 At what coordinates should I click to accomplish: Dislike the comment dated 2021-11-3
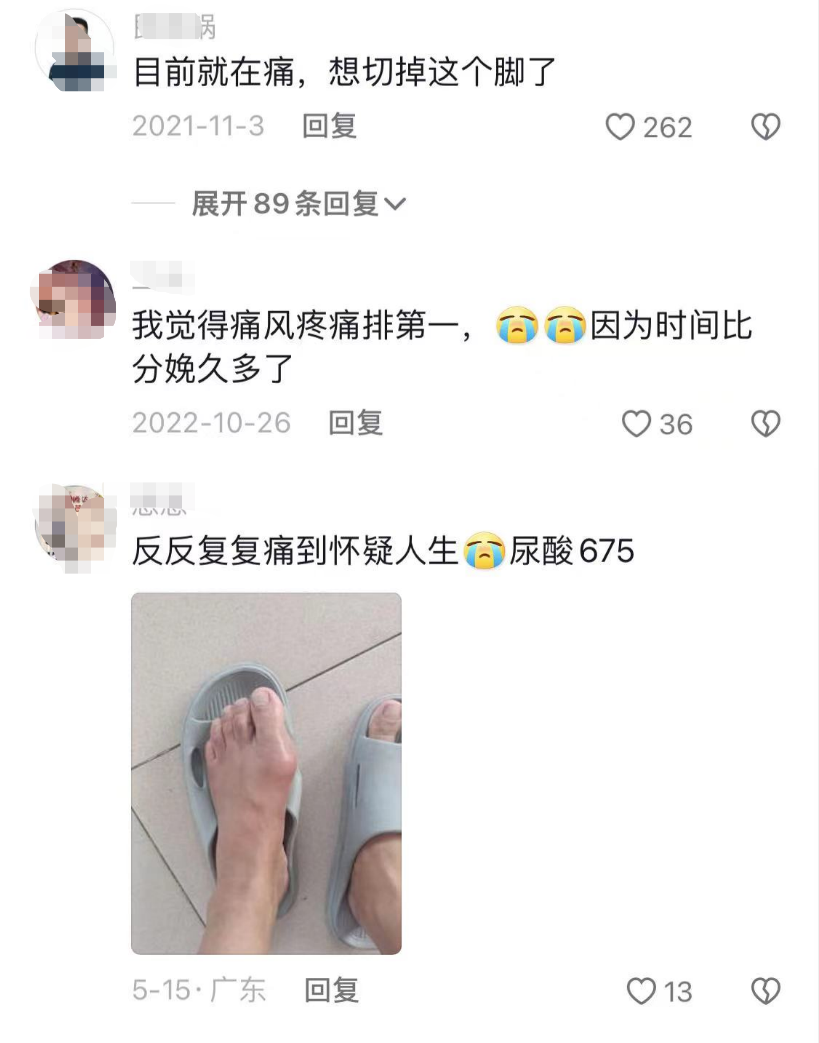[x=765, y=127]
